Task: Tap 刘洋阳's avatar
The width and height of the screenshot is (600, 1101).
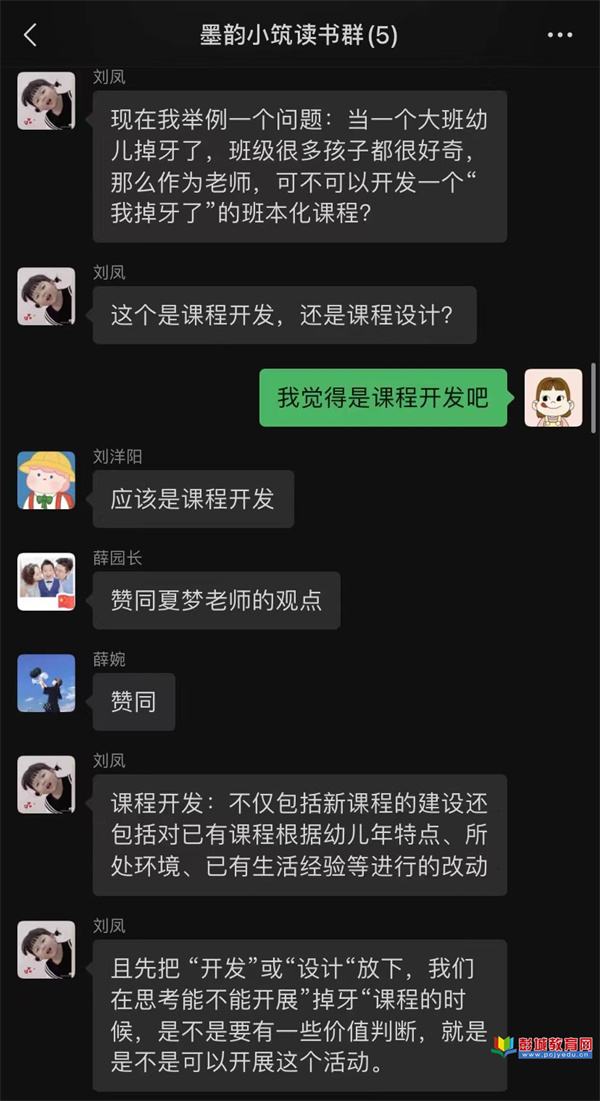Action: click(46, 480)
